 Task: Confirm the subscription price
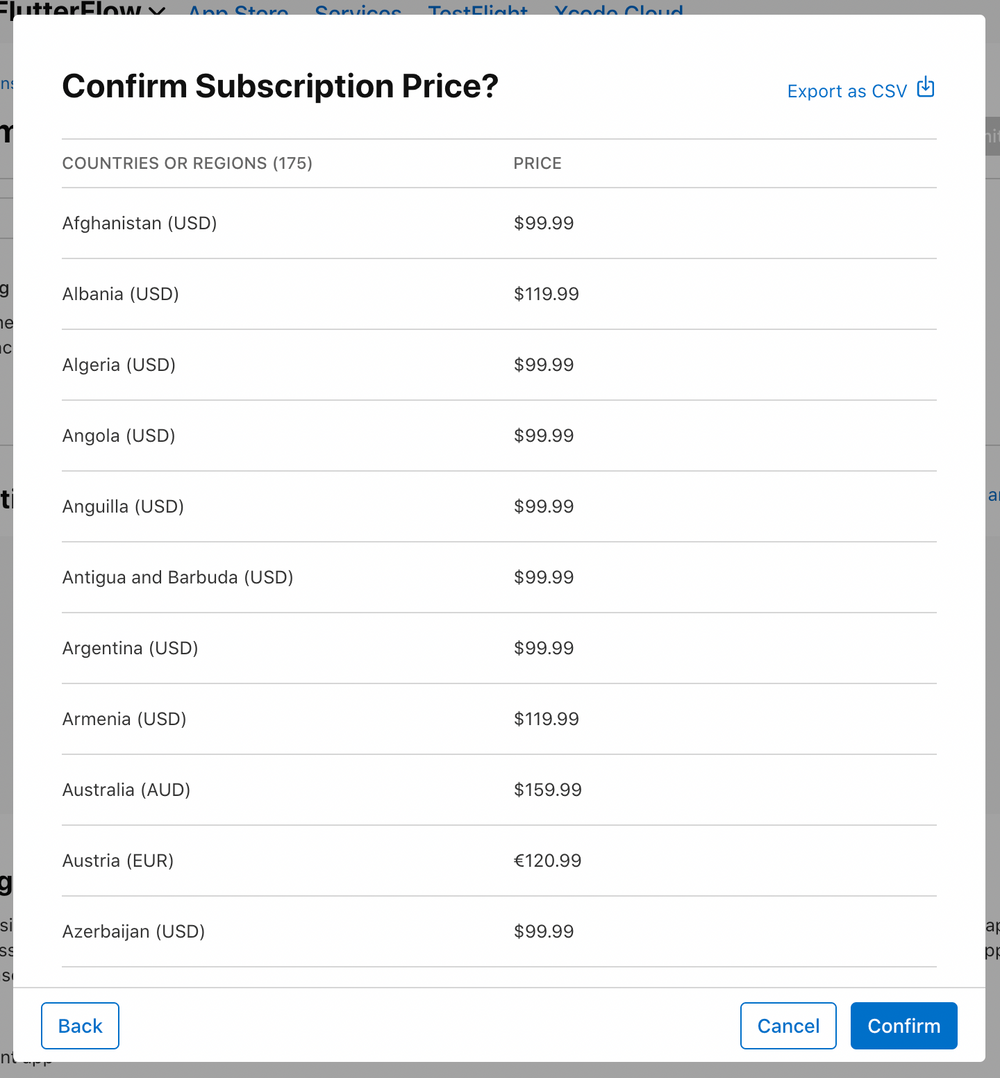tap(903, 1025)
